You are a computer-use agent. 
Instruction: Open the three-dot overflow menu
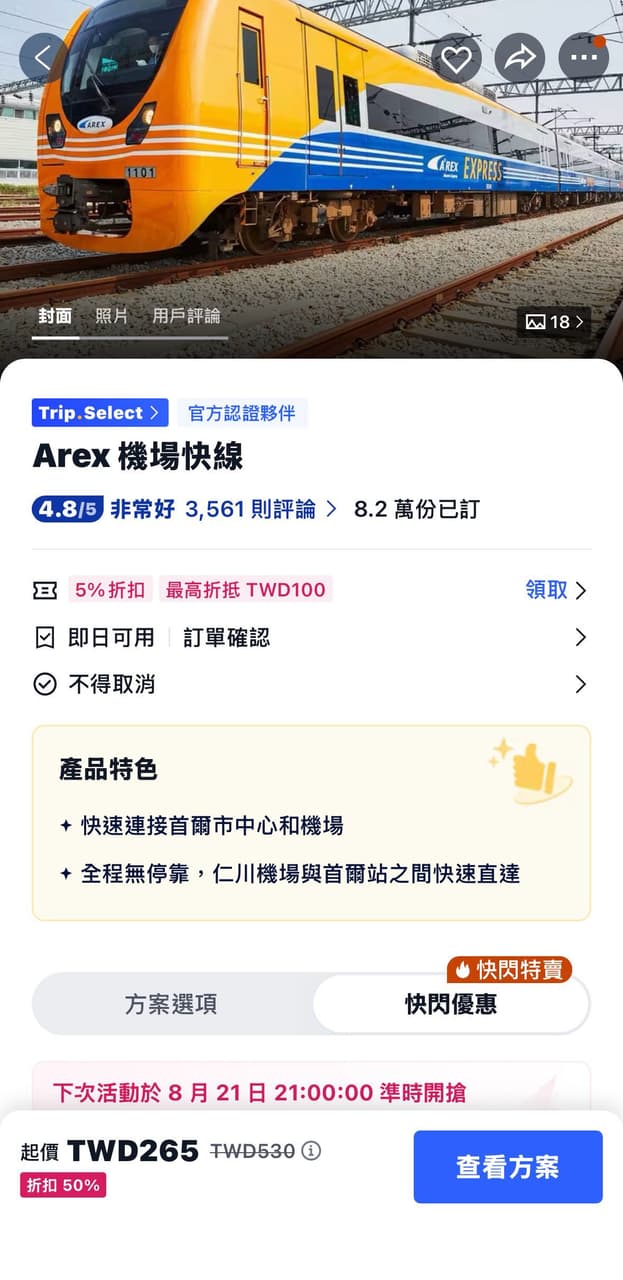(583, 58)
